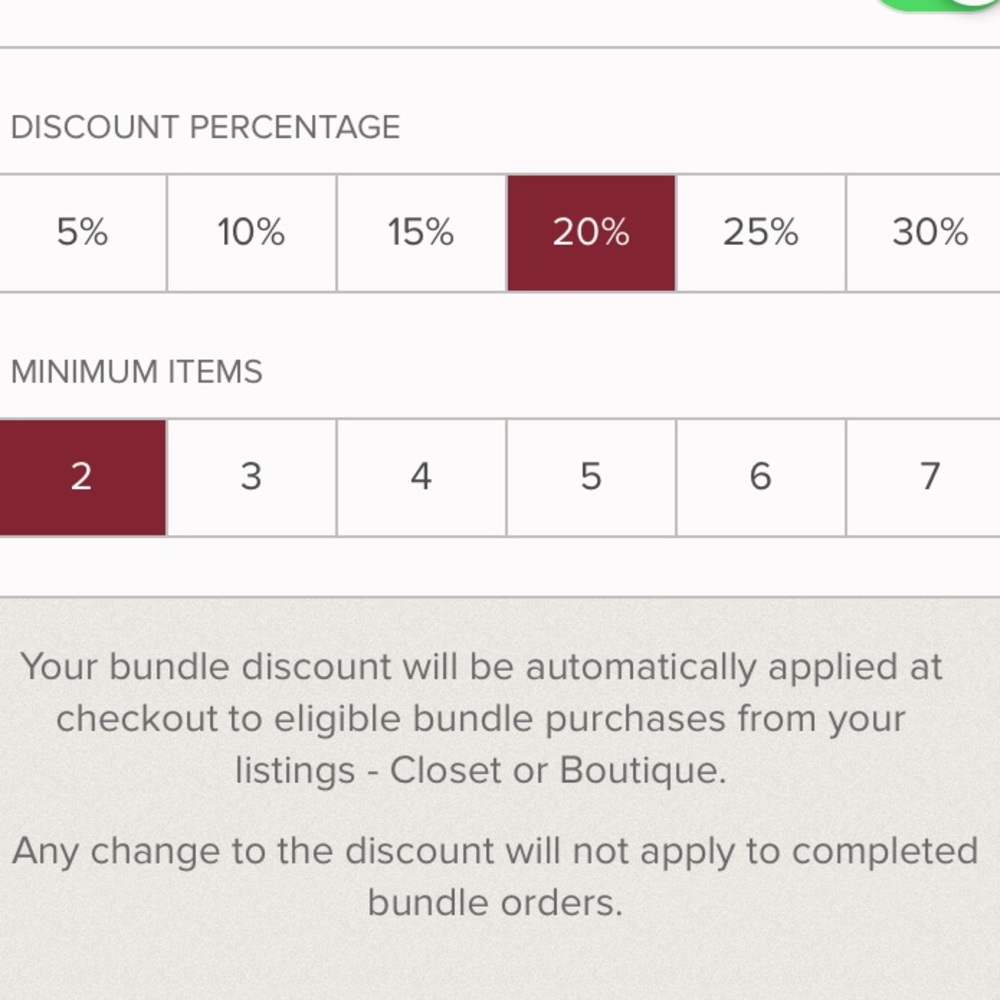Set minimum items to 3
Viewport: 1000px width, 1000px height.
(251, 477)
